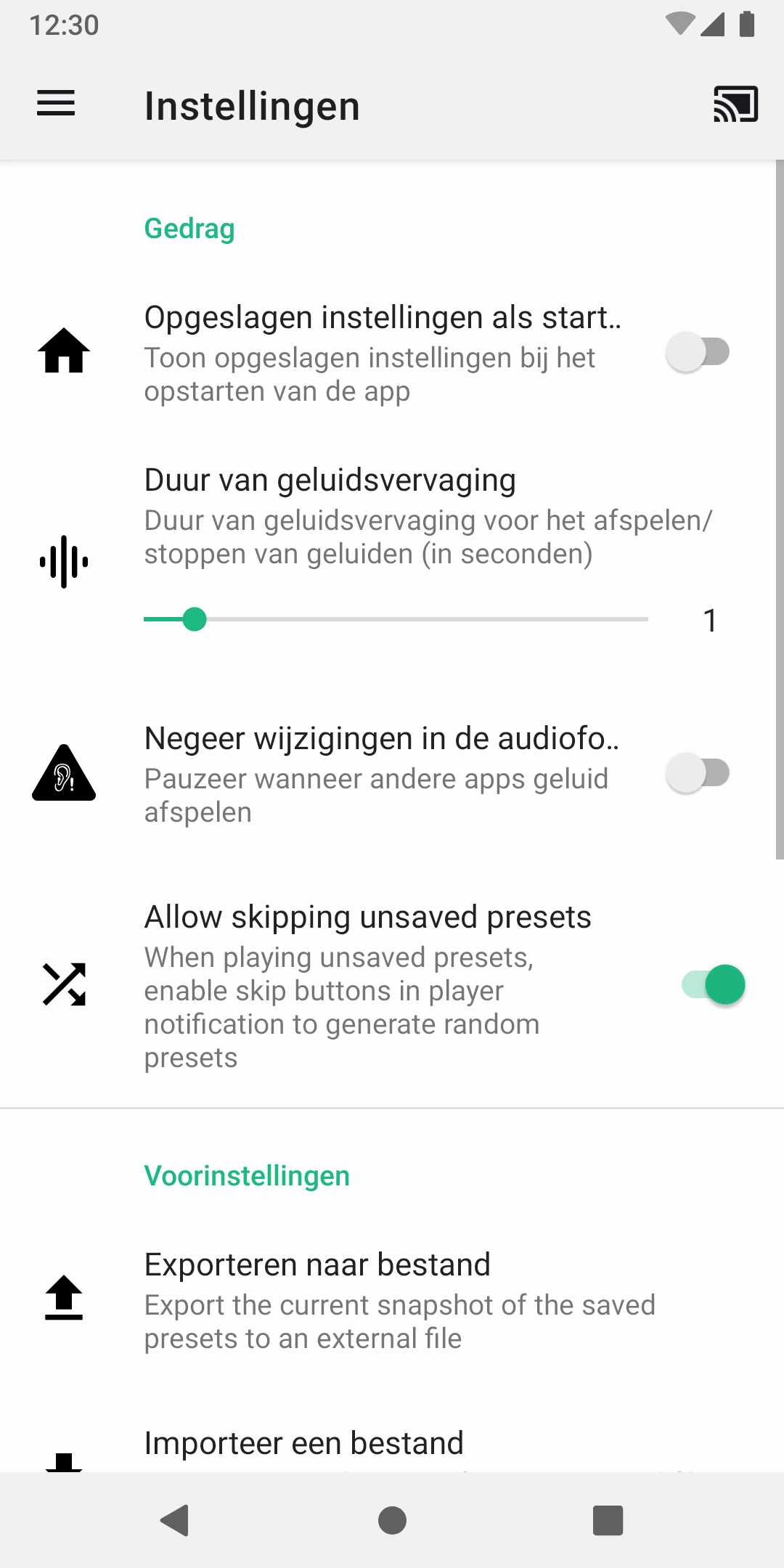Tap the cast to device icon
784x1568 pixels.
[x=735, y=105]
